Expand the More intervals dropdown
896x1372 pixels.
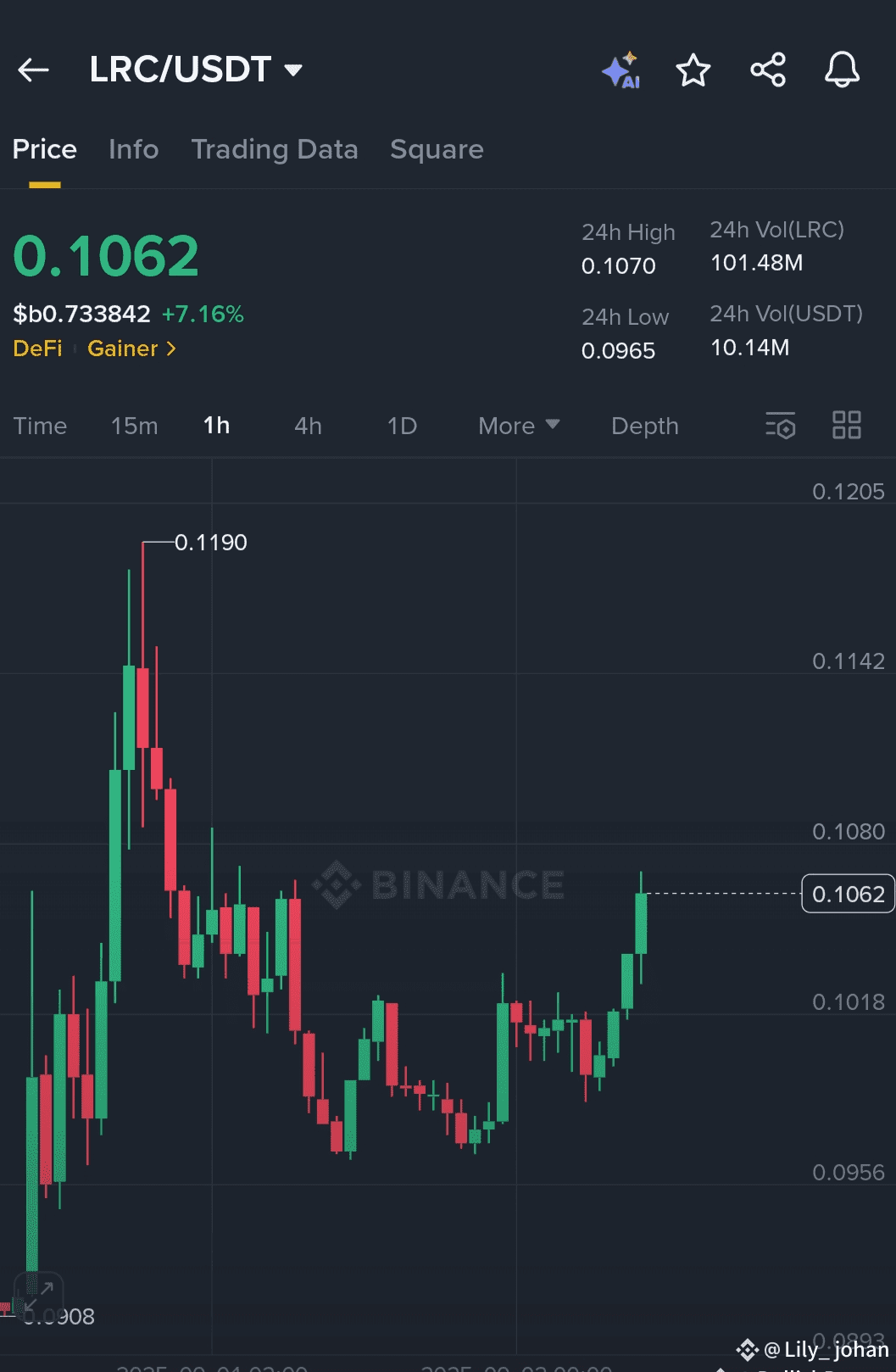[x=518, y=426]
